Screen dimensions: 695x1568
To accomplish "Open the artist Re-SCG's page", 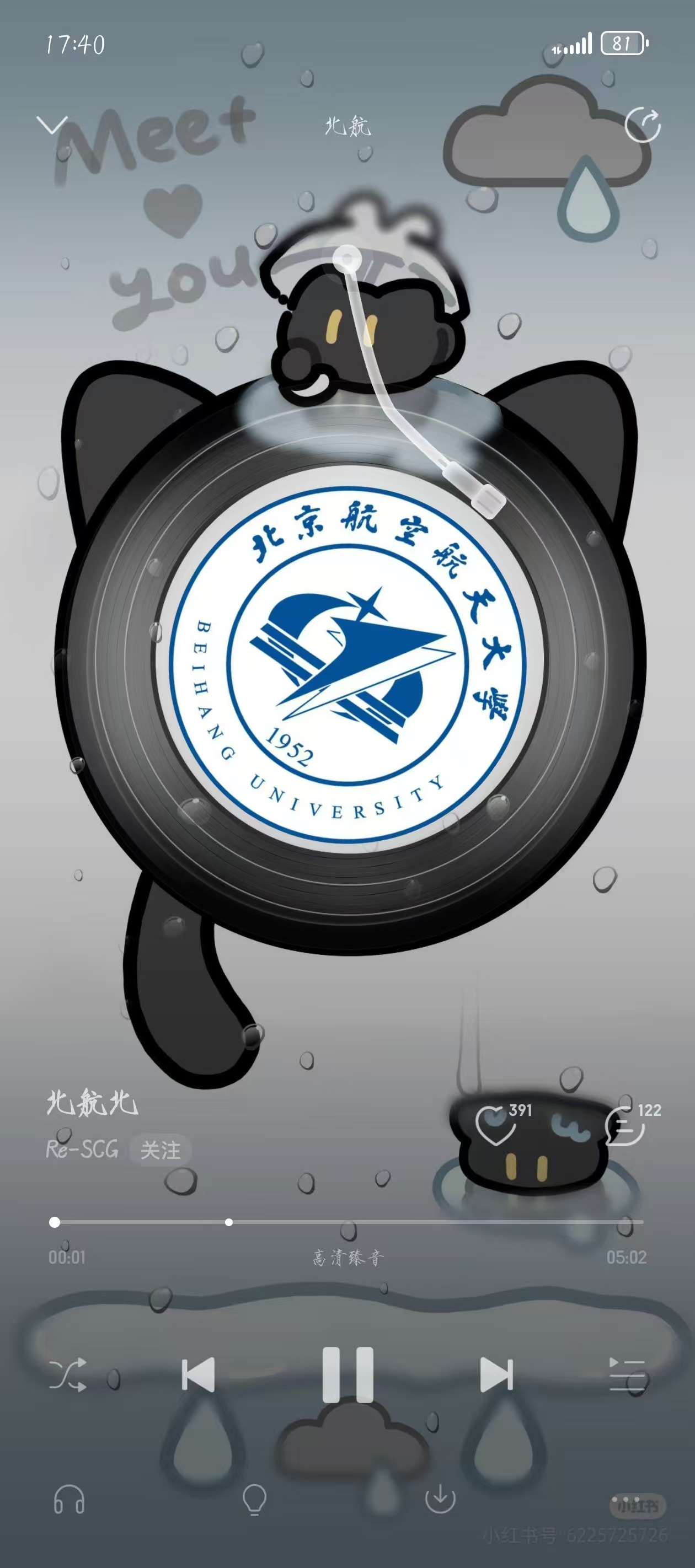I will [x=82, y=1149].
